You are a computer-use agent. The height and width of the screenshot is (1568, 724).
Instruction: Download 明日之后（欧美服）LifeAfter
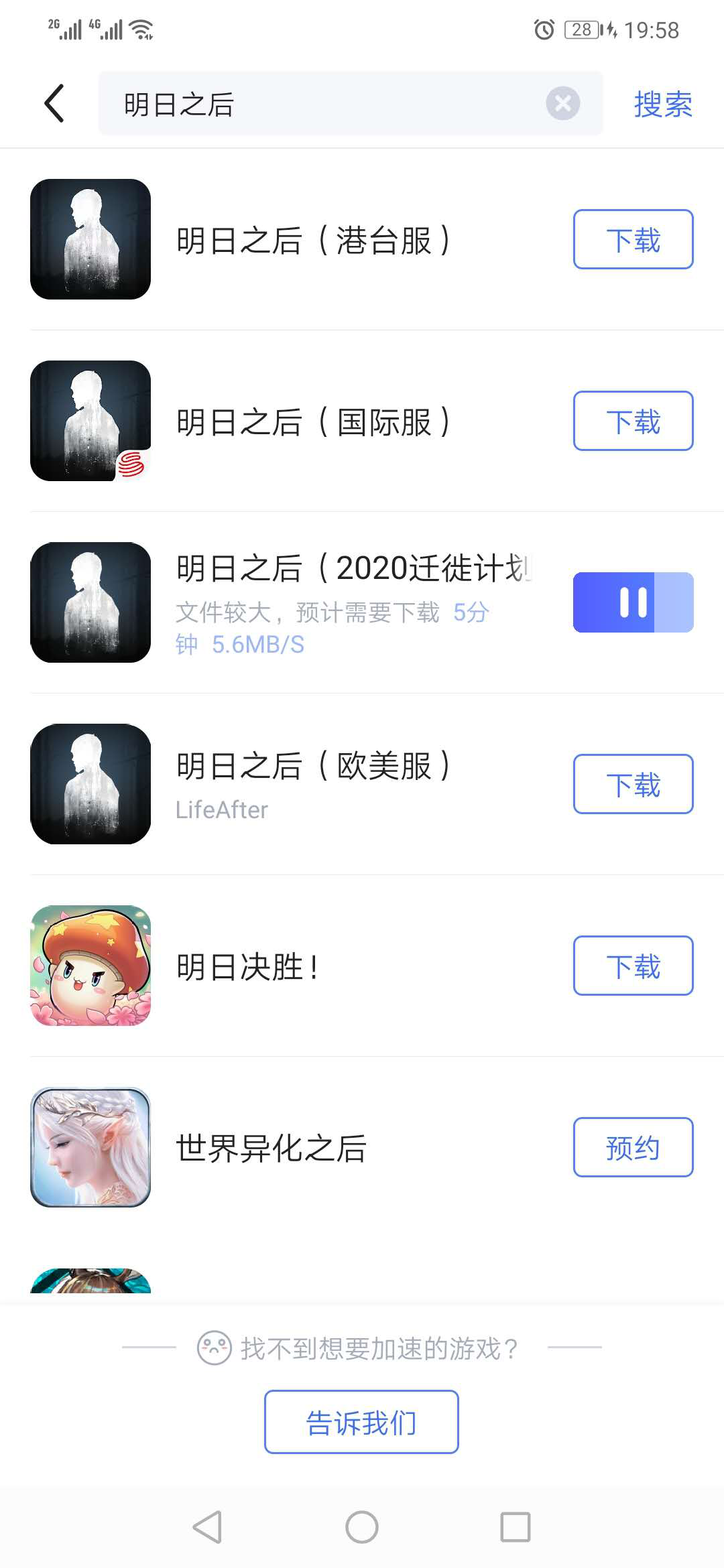coord(633,784)
